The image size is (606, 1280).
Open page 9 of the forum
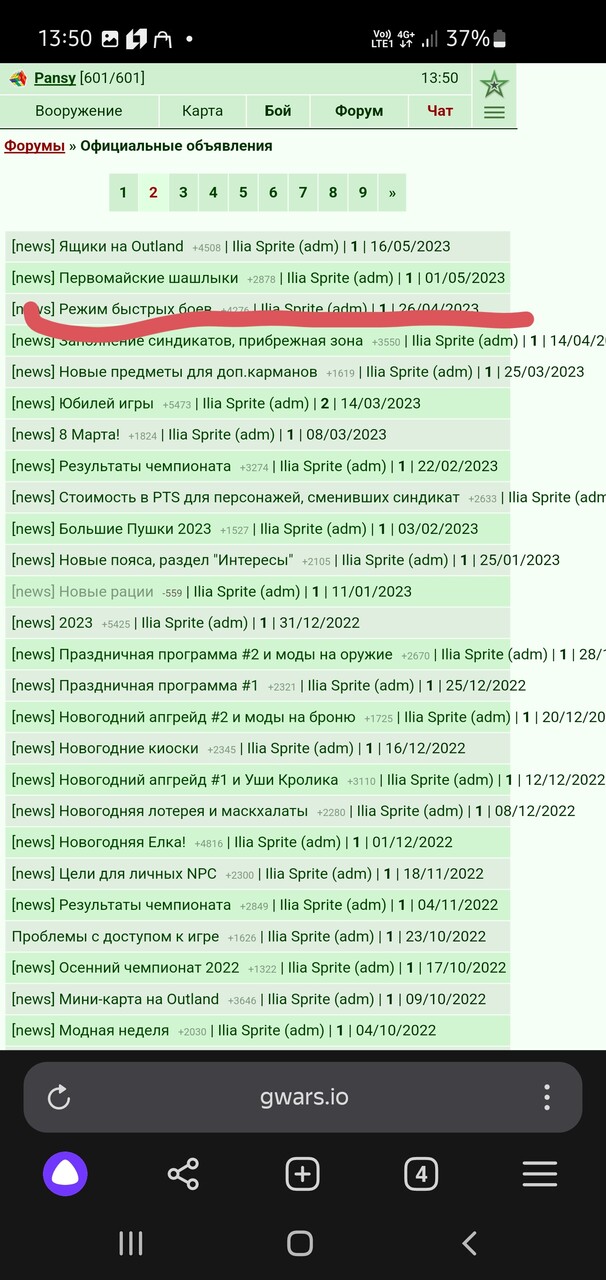363,193
